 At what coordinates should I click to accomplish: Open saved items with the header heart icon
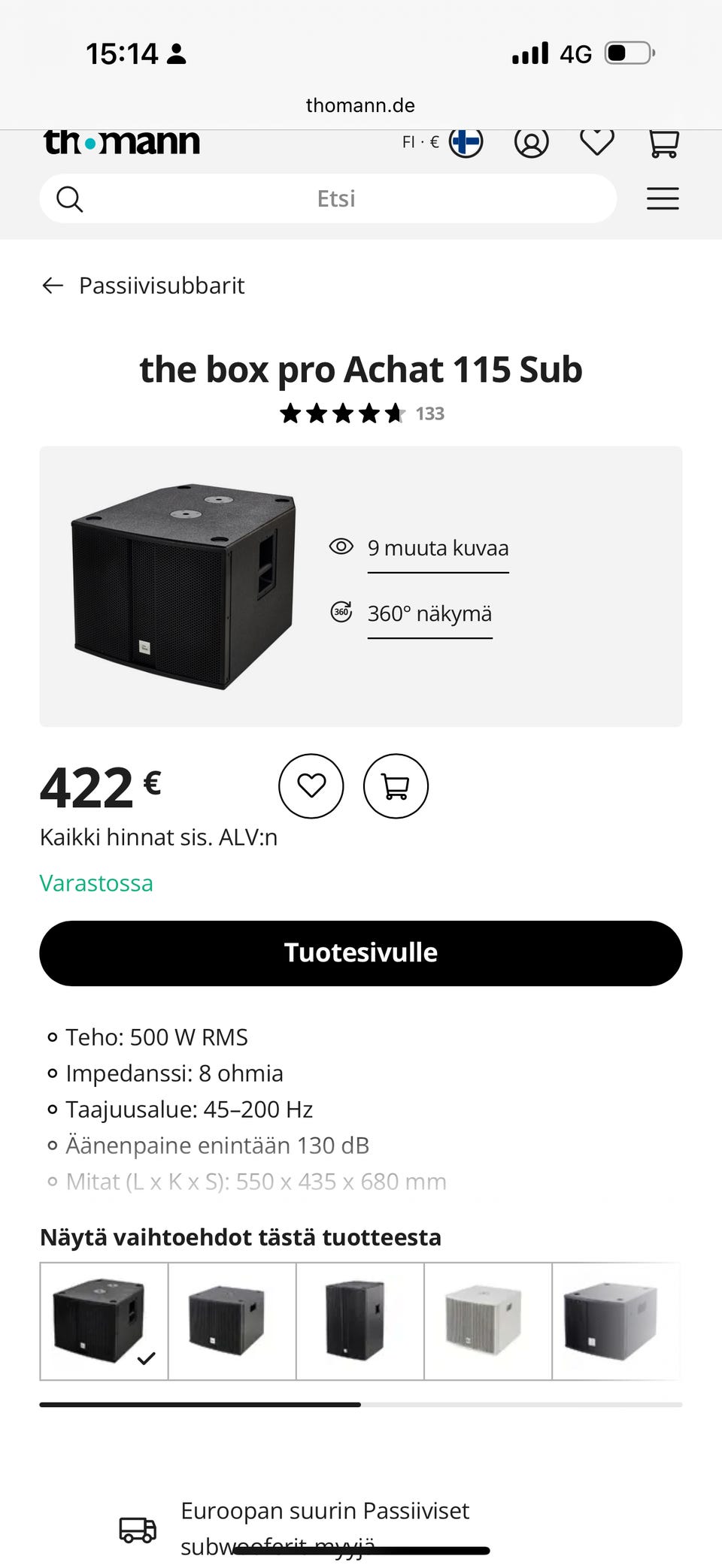(597, 142)
